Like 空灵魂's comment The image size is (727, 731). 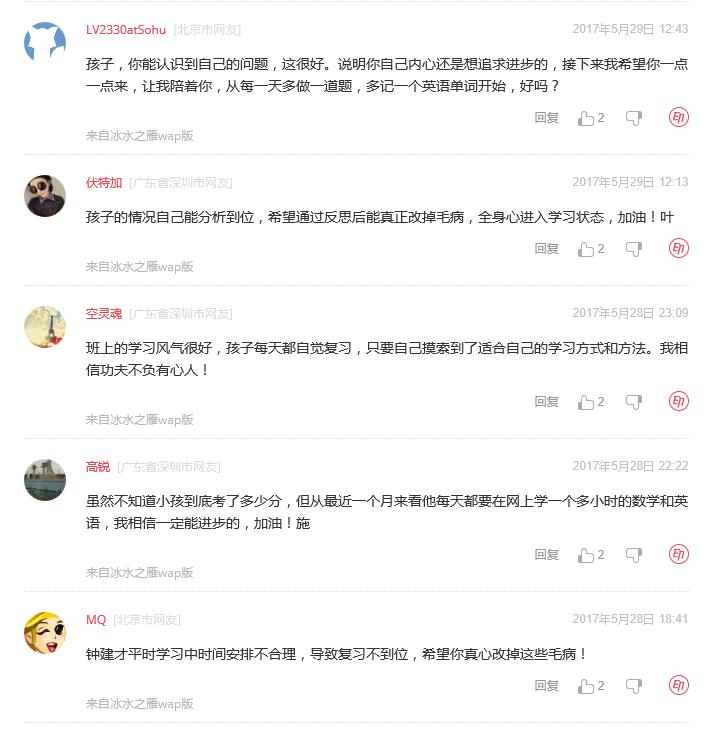(587, 402)
